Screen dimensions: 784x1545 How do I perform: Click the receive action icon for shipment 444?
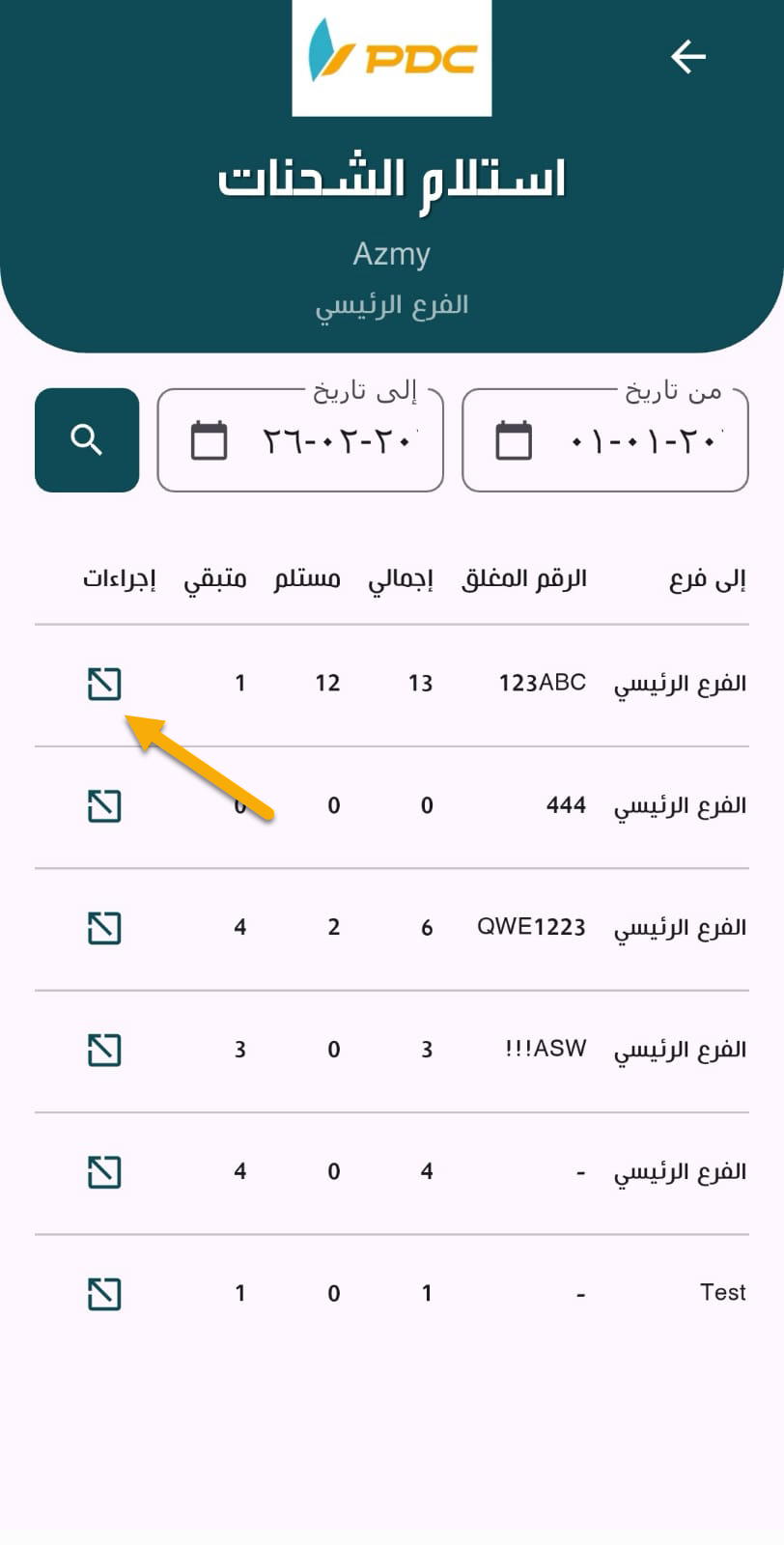click(x=104, y=804)
